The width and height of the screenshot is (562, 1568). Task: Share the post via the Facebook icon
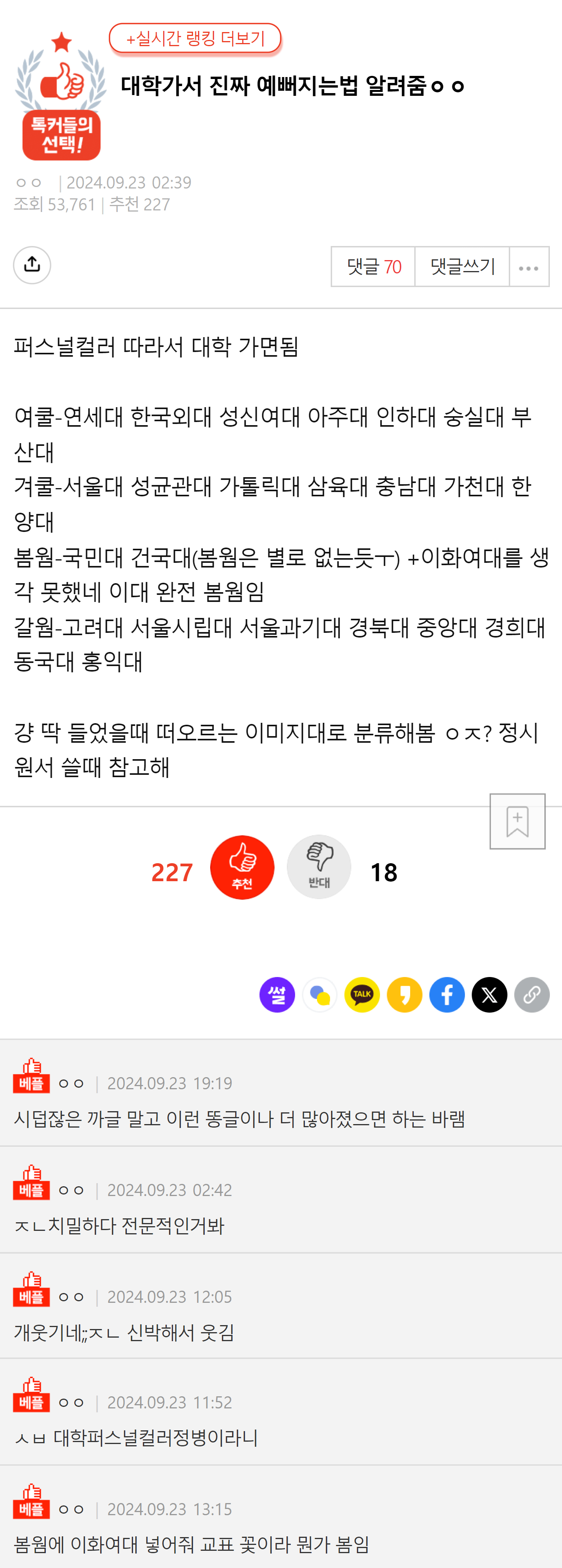pyautogui.click(x=447, y=995)
